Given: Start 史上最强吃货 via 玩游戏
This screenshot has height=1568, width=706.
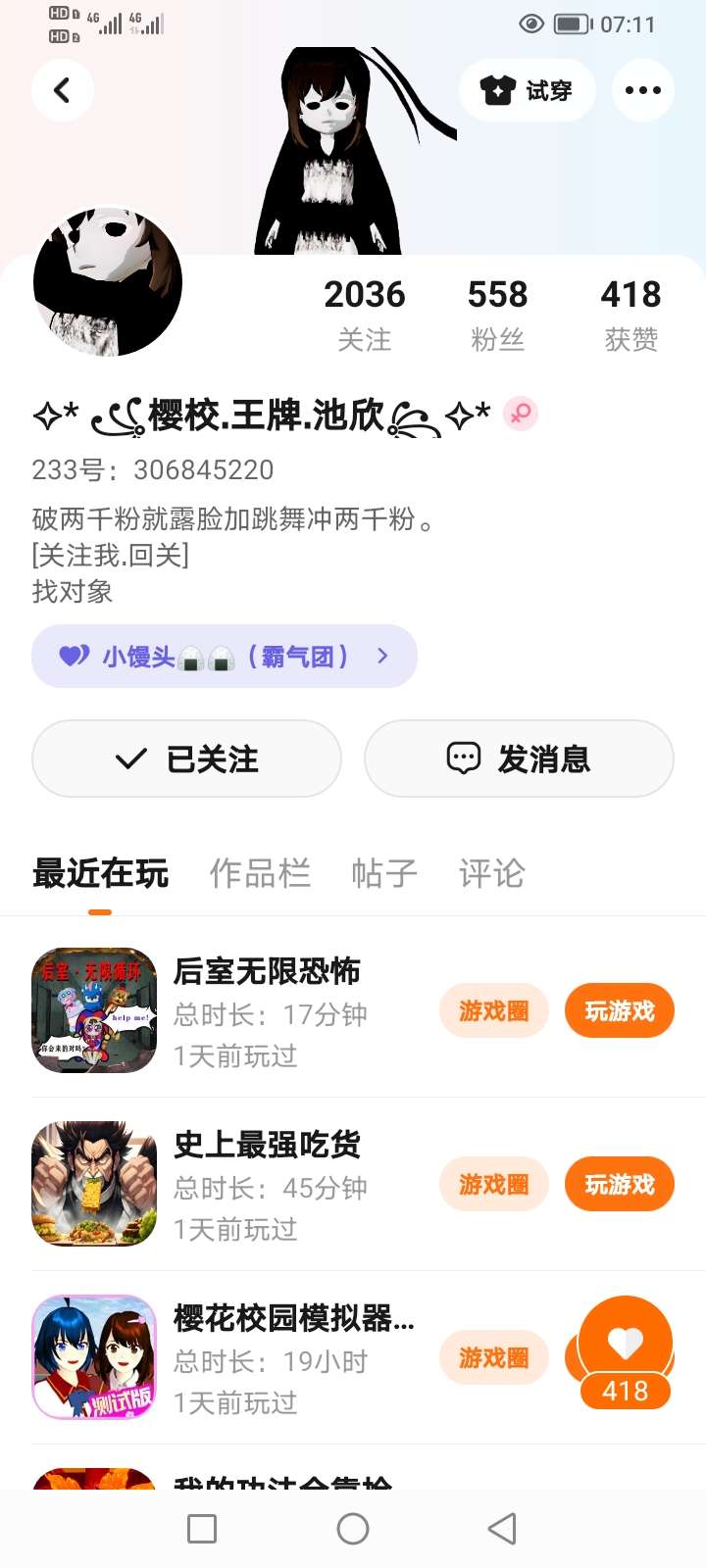Looking at the screenshot, I should point(619,1184).
